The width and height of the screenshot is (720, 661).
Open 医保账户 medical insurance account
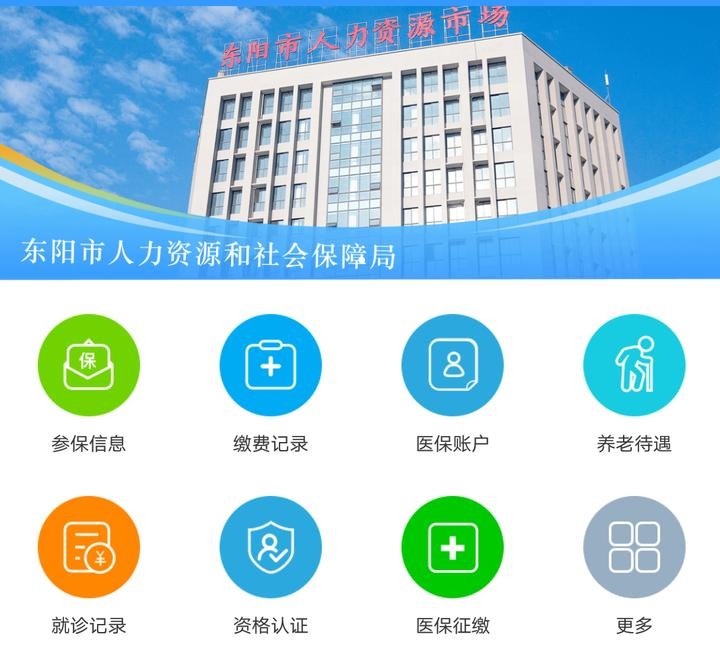(452, 366)
